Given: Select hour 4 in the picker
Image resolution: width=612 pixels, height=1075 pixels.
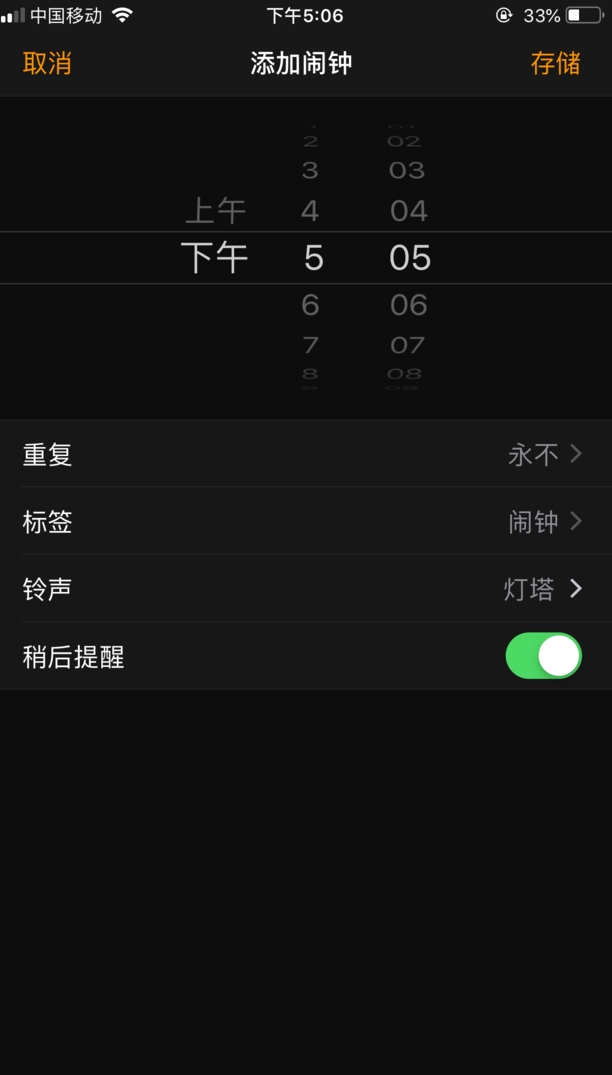Looking at the screenshot, I should pyautogui.click(x=311, y=211).
